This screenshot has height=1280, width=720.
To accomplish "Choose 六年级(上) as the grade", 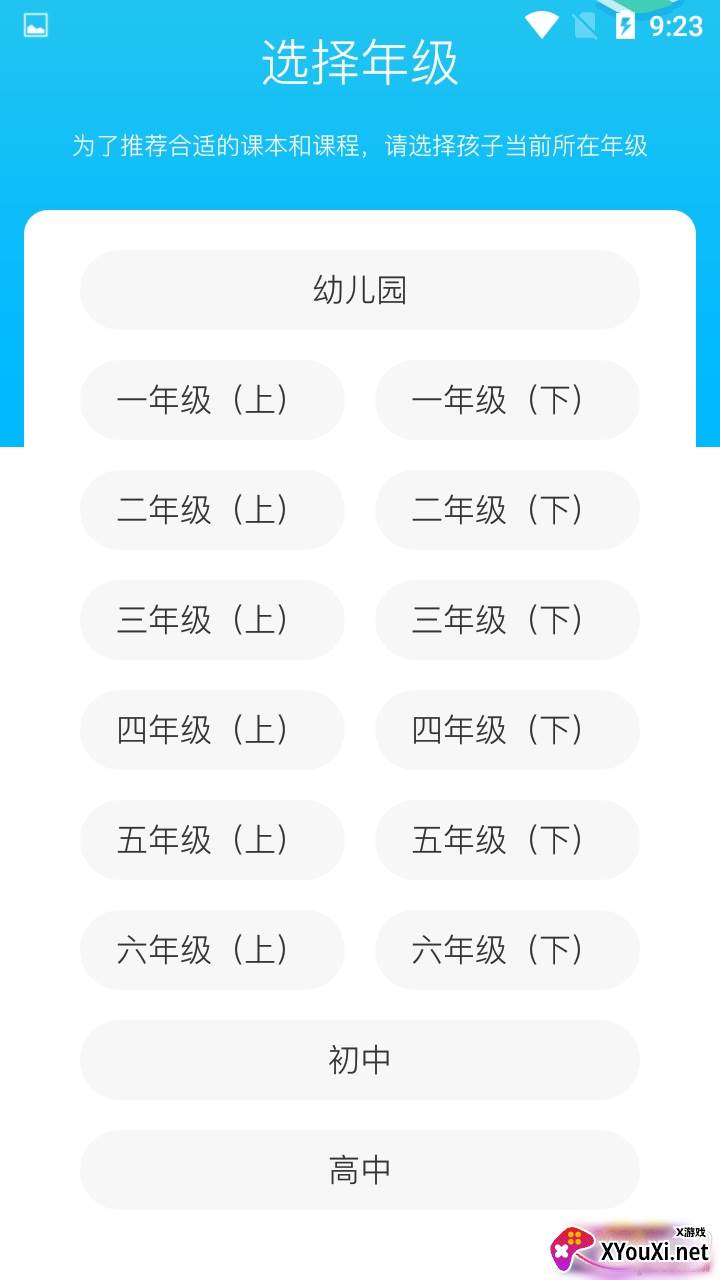I will (212, 950).
